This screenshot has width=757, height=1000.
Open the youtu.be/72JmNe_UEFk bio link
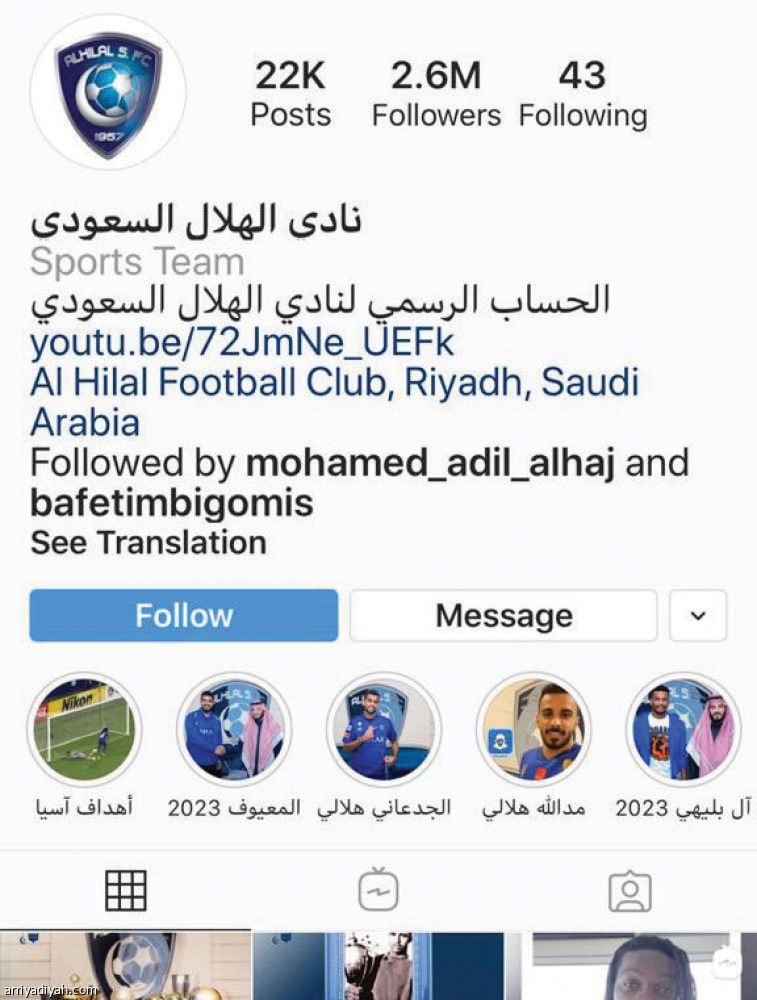240,343
